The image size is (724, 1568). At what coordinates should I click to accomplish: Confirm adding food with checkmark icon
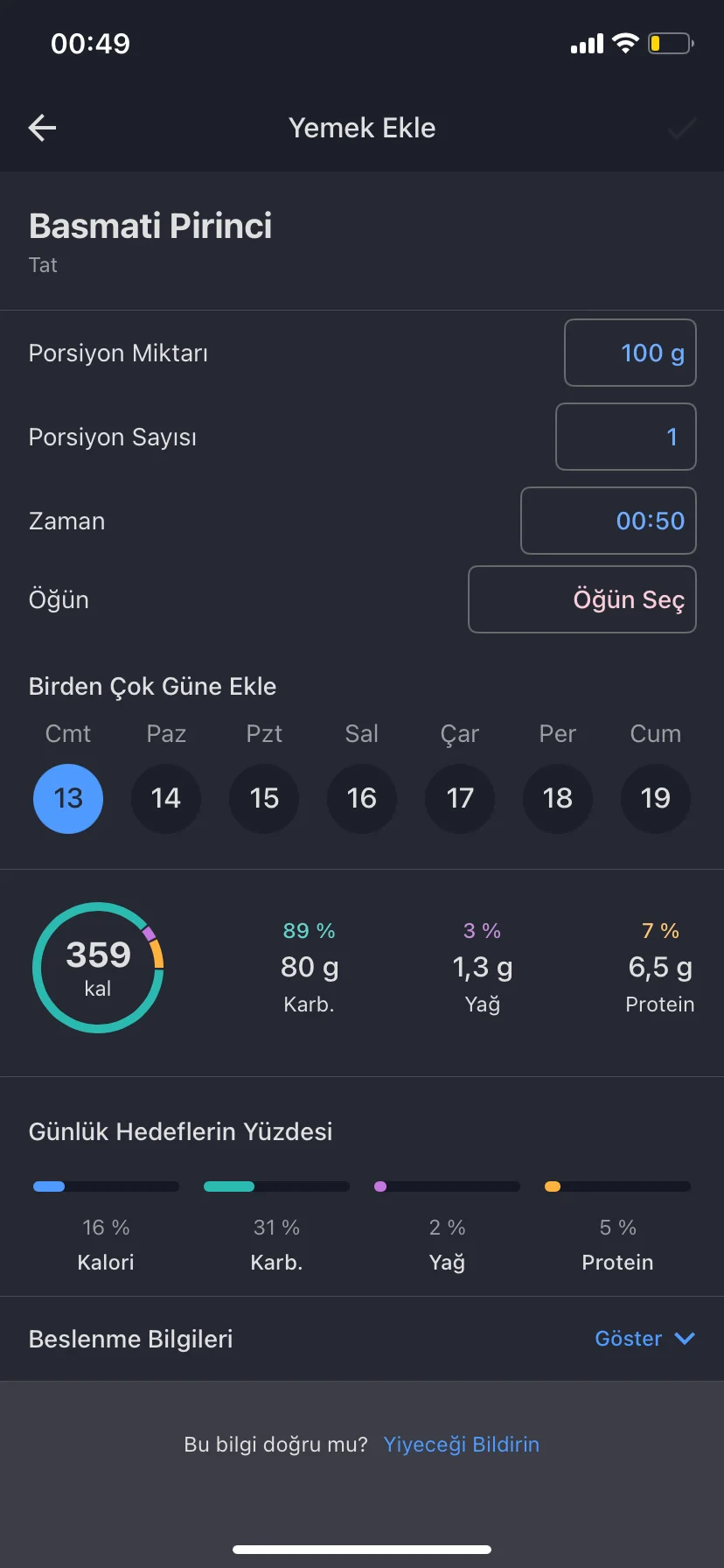pyautogui.click(x=682, y=129)
